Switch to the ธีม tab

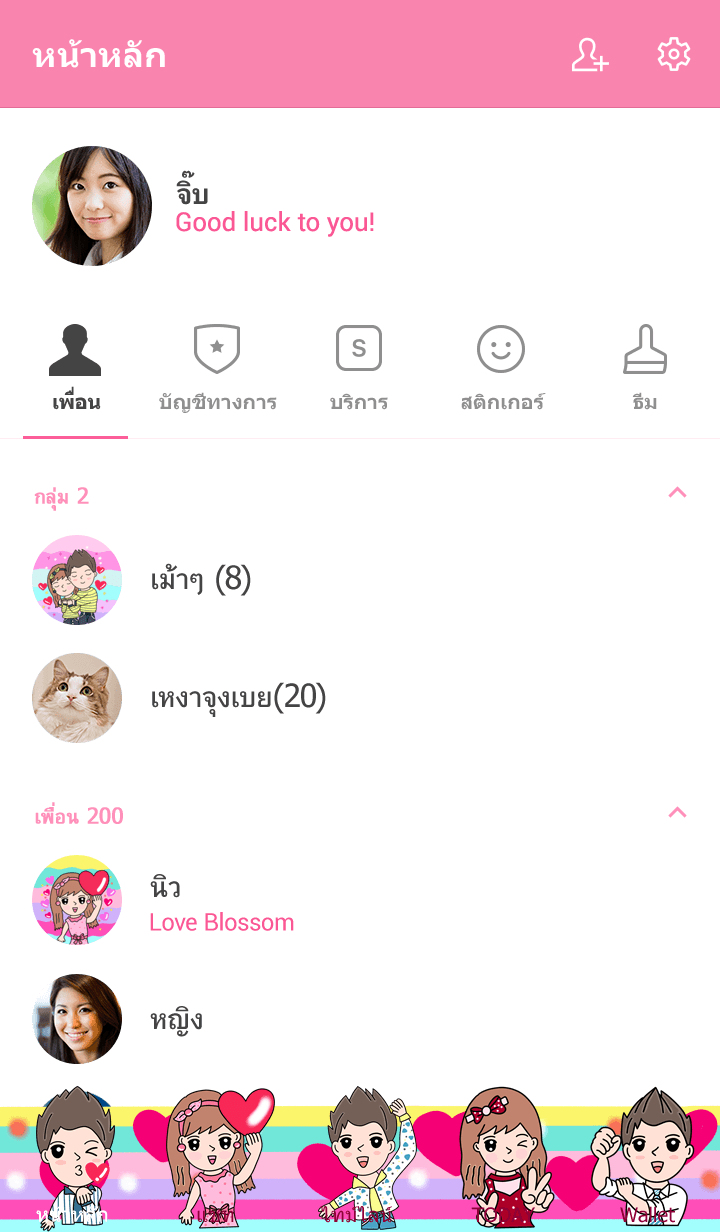(645, 372)
